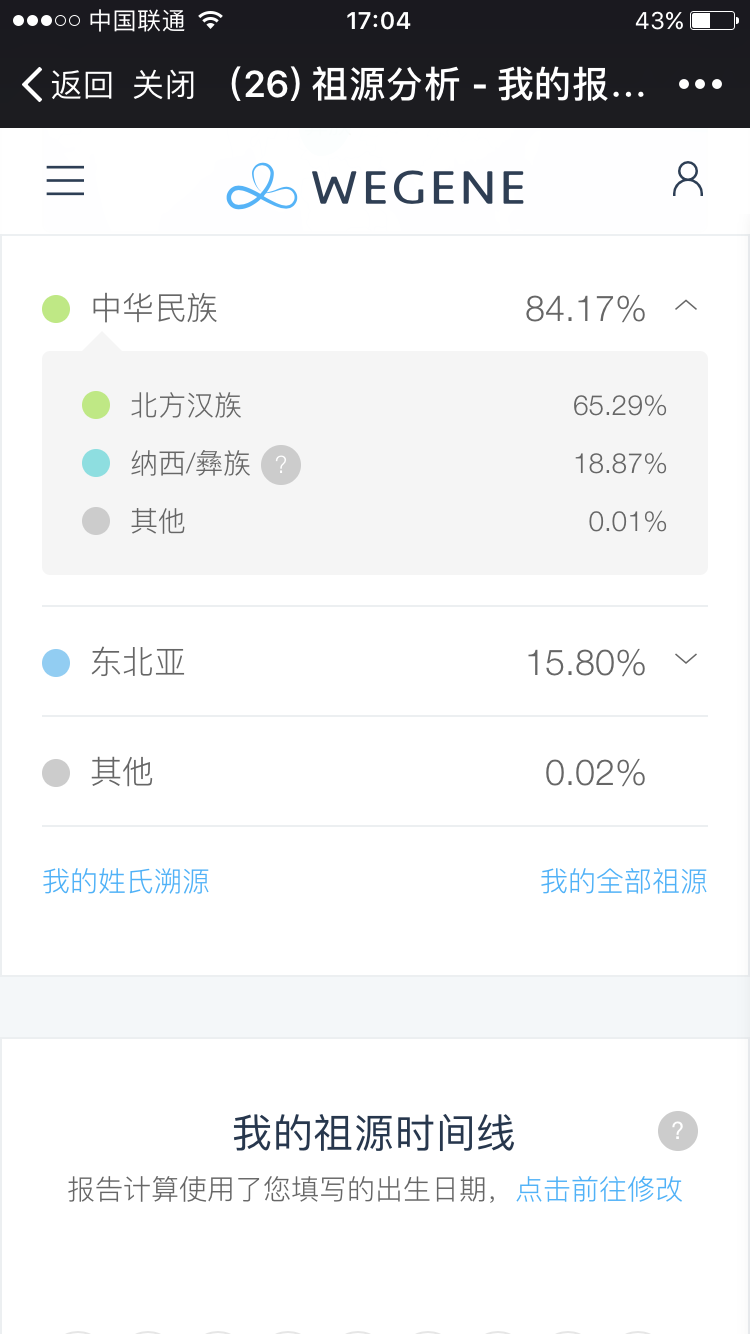Tap the help icon next to 我的祖源时间线

pyautogui.click(x=678, y=1131)
